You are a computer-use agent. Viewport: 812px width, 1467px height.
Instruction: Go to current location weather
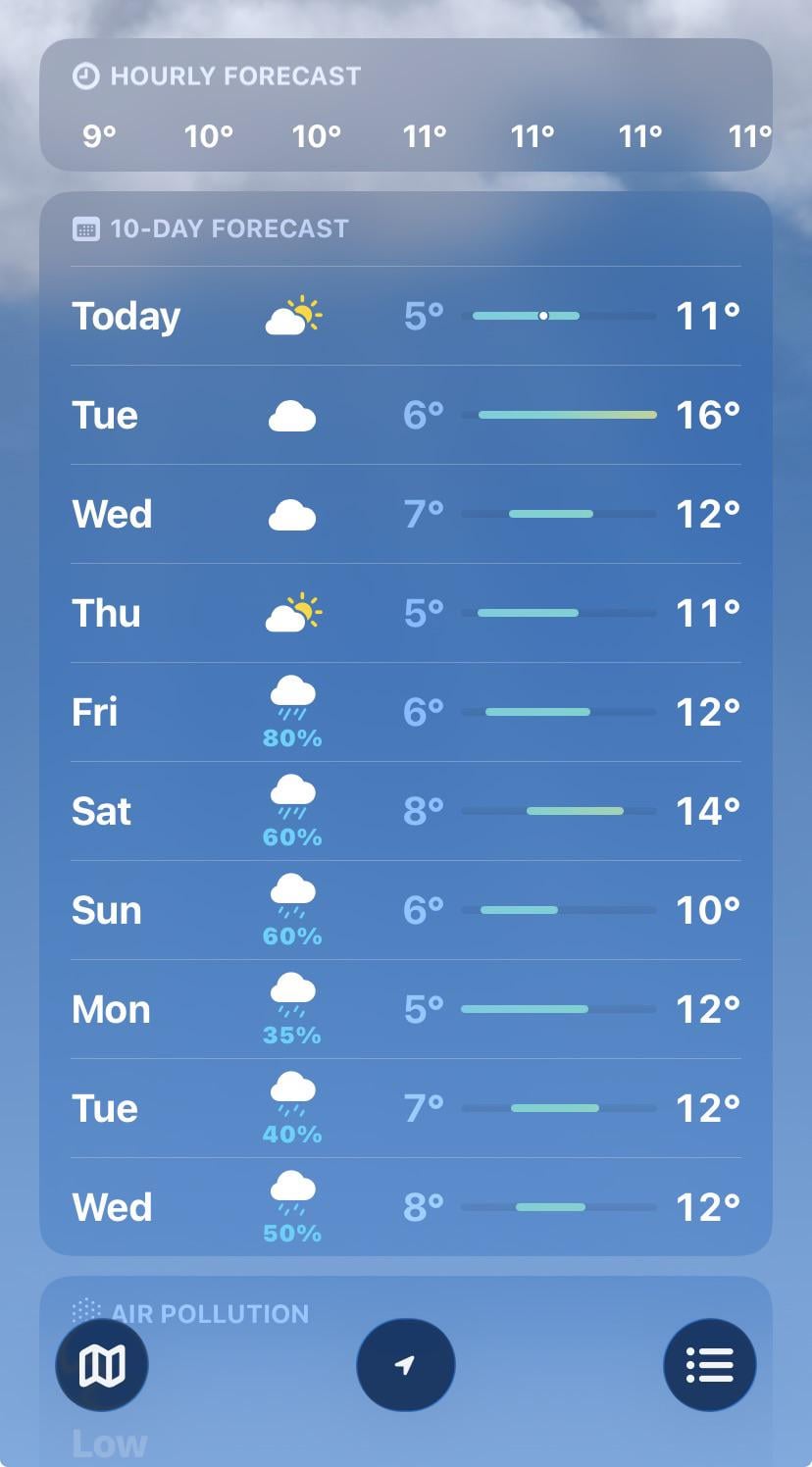coord(405,1365)
